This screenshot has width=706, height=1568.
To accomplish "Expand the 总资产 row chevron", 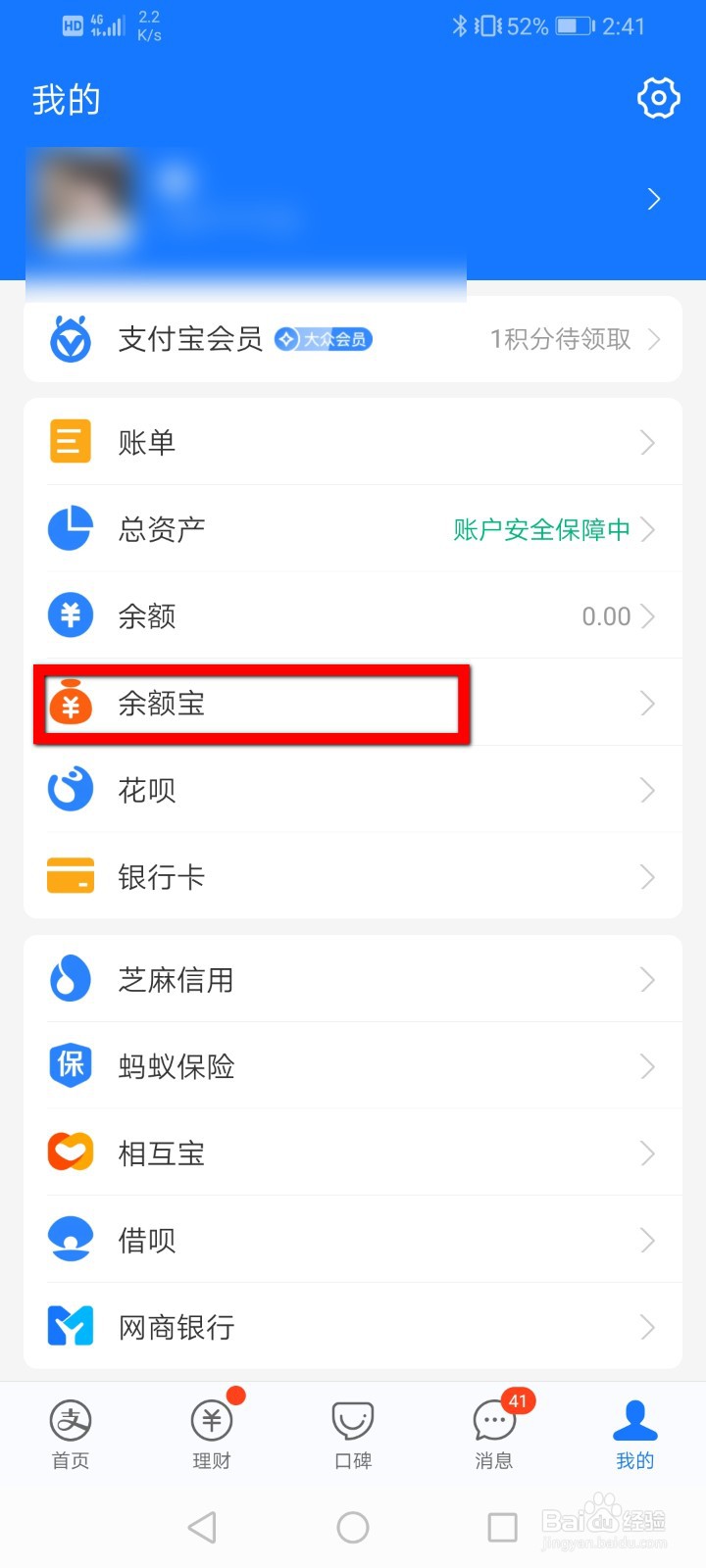I will pyautogui.click(x=646, y=529).
